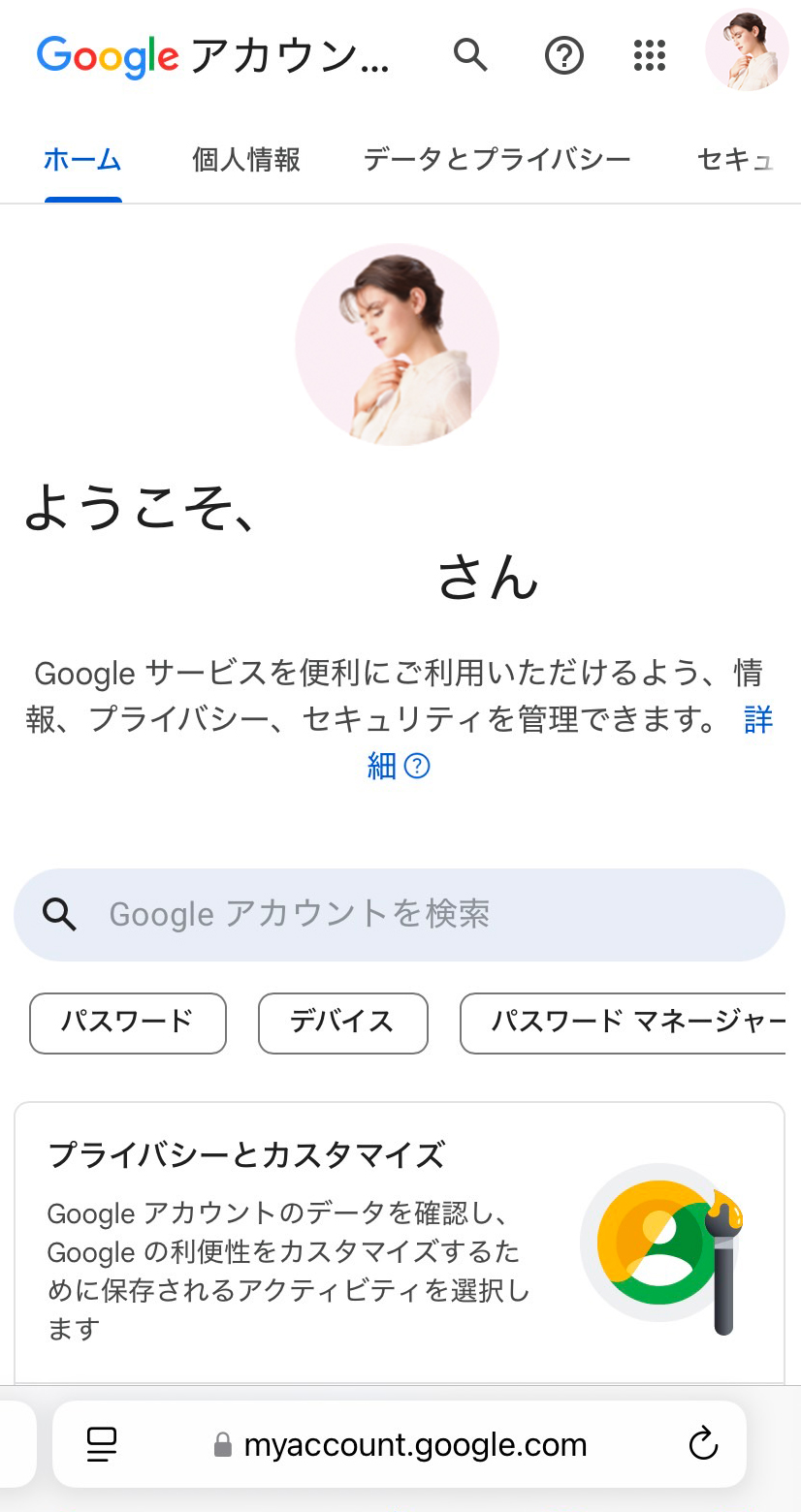Open the Google apps grid
Screen dimensions: 801x1512
[650, 55]
